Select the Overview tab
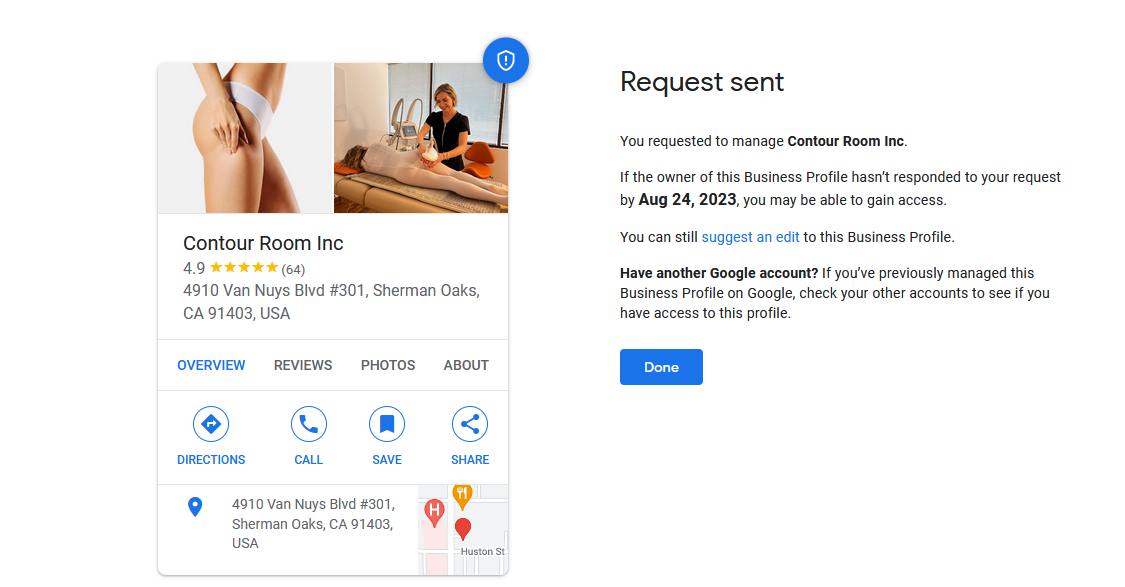The image size is (1125, 587). tap(211, 365)
